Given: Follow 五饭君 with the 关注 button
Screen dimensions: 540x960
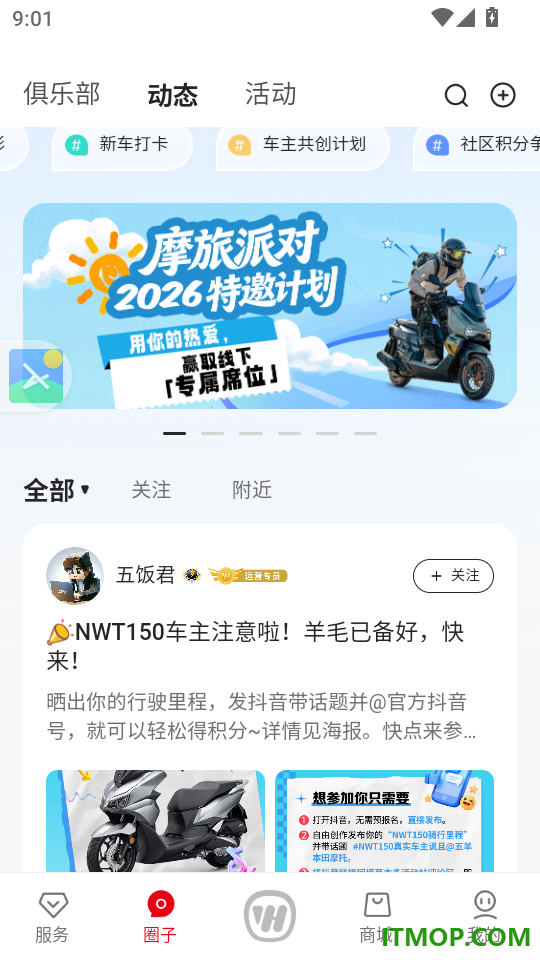Looking at the screenshot, I should click(453, 576).
